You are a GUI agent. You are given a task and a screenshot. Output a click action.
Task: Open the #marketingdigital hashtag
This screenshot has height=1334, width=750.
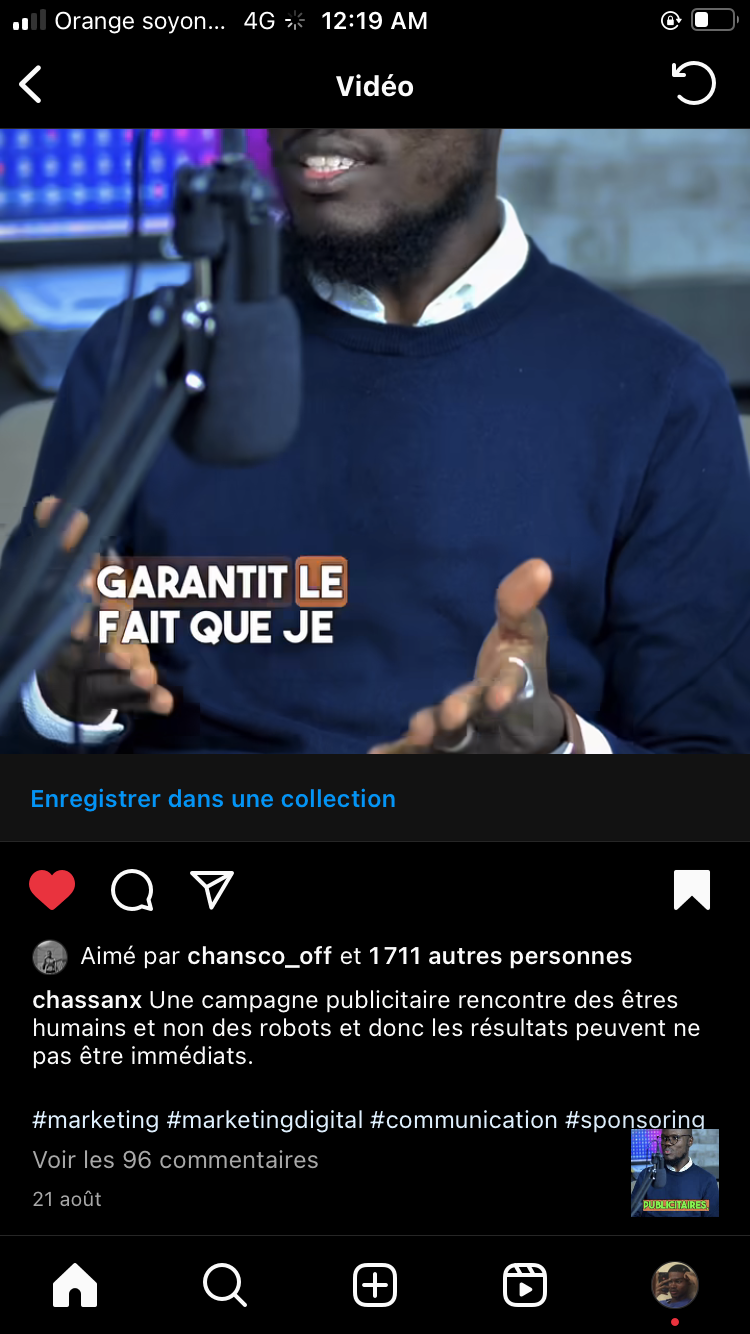coord(265,1120)
